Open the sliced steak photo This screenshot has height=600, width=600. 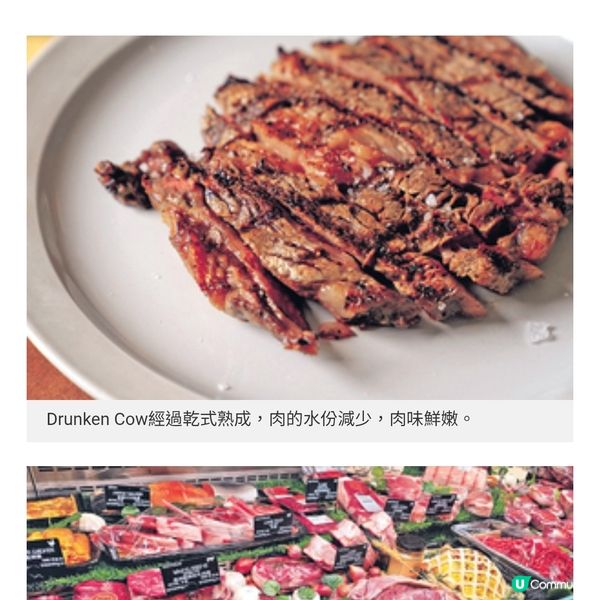(x=300, y=218)
